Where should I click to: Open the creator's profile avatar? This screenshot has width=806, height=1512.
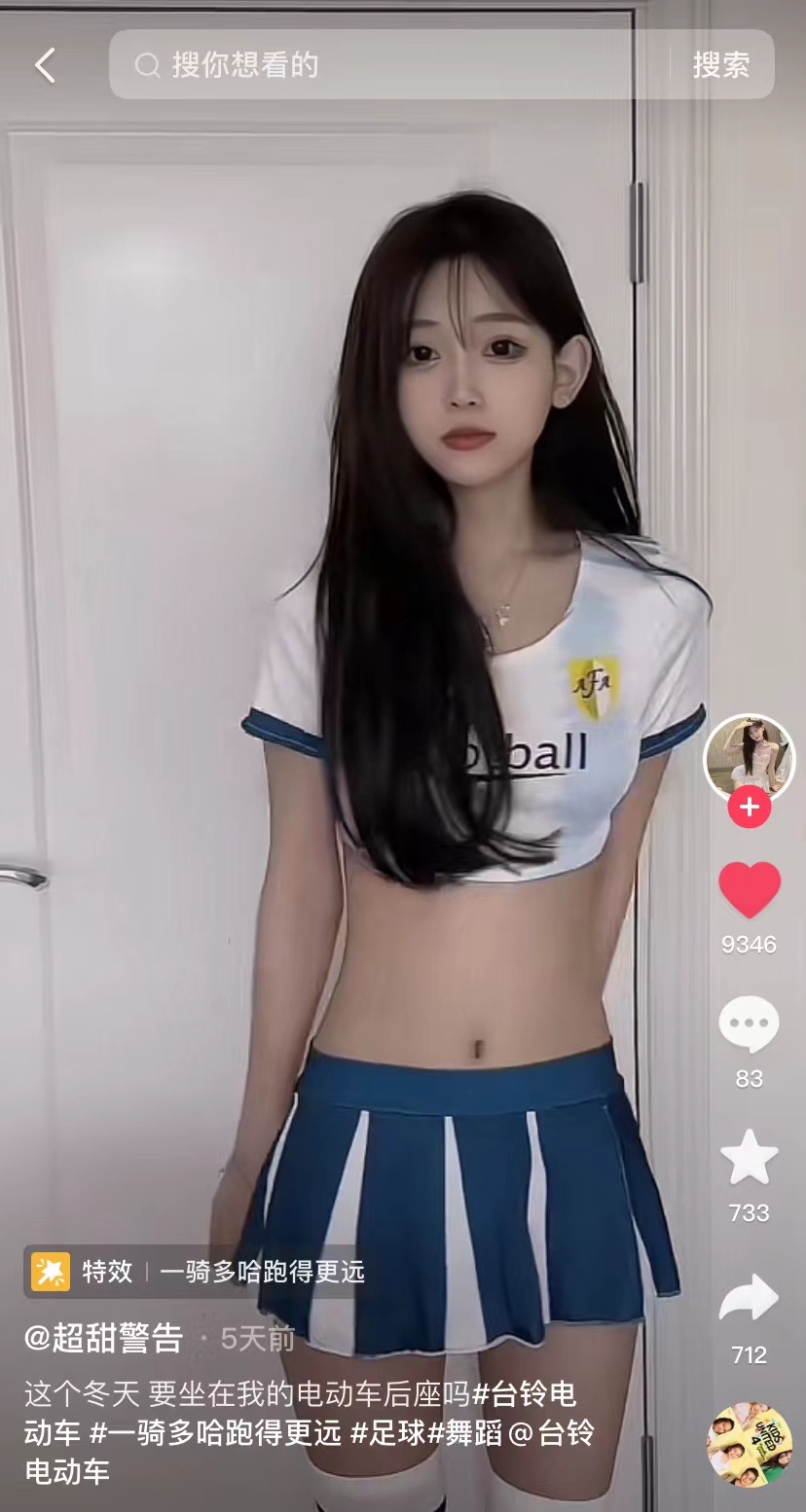[x=749, y=760]
